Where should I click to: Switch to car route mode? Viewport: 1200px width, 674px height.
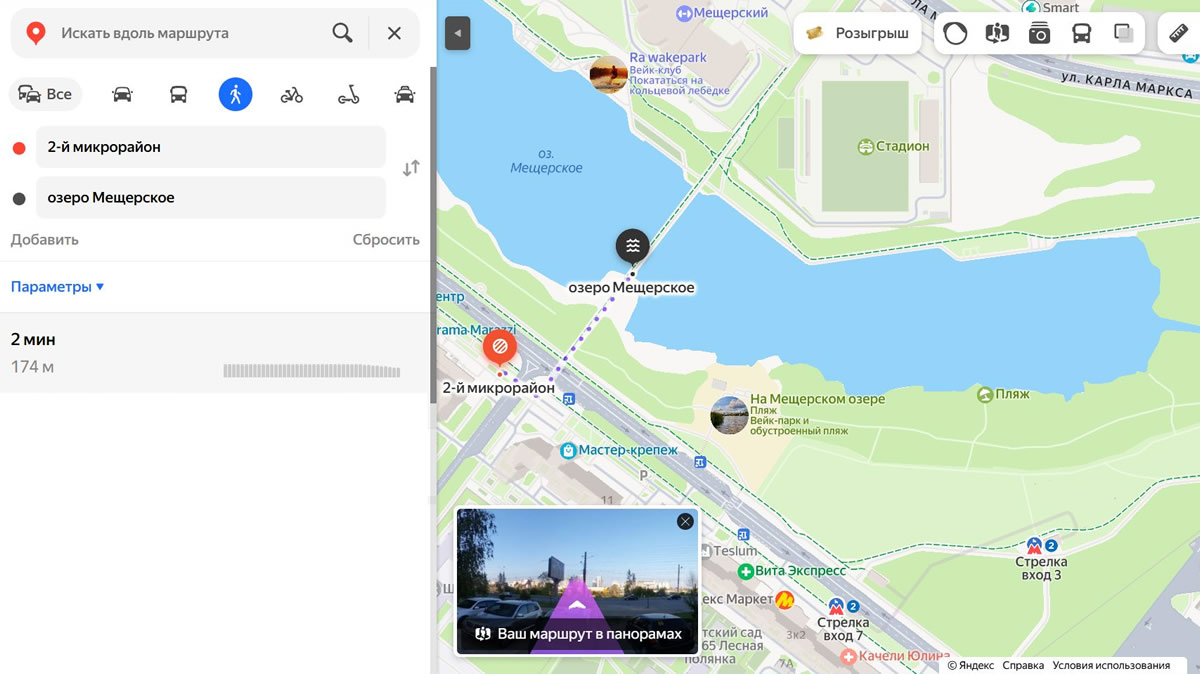tap(122, 94)
